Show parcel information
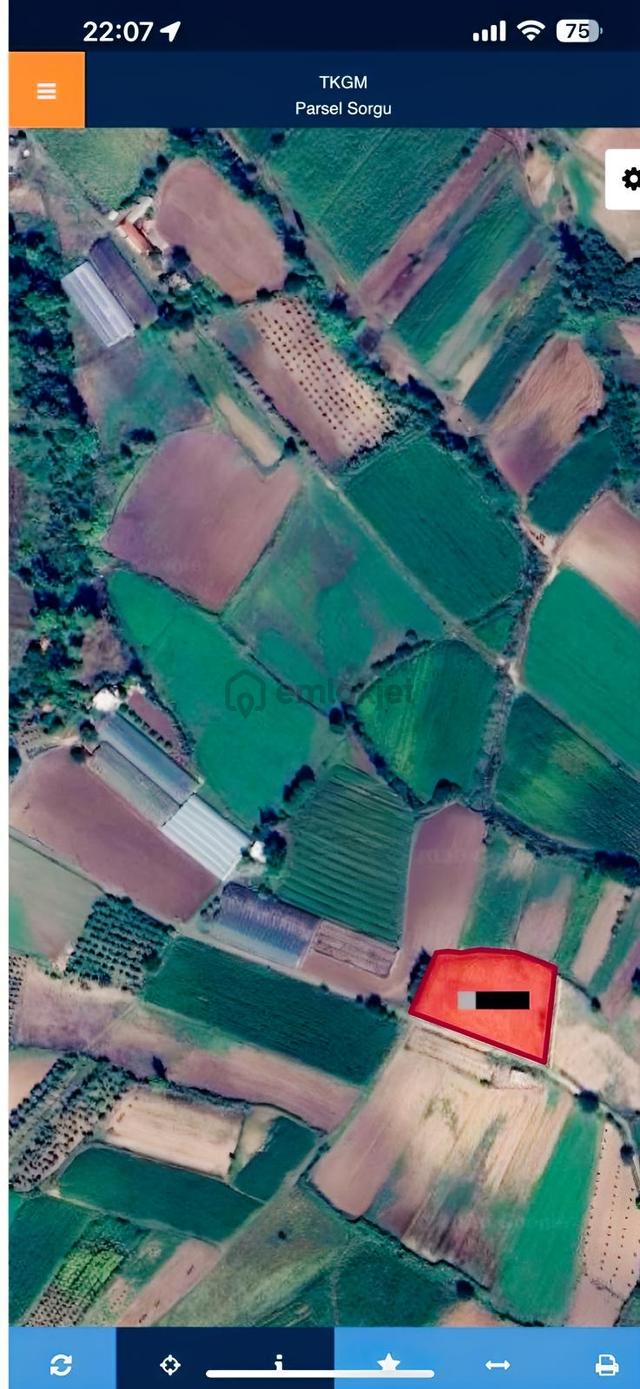This screenshot has height=1389, width=640. point(279,1364)
